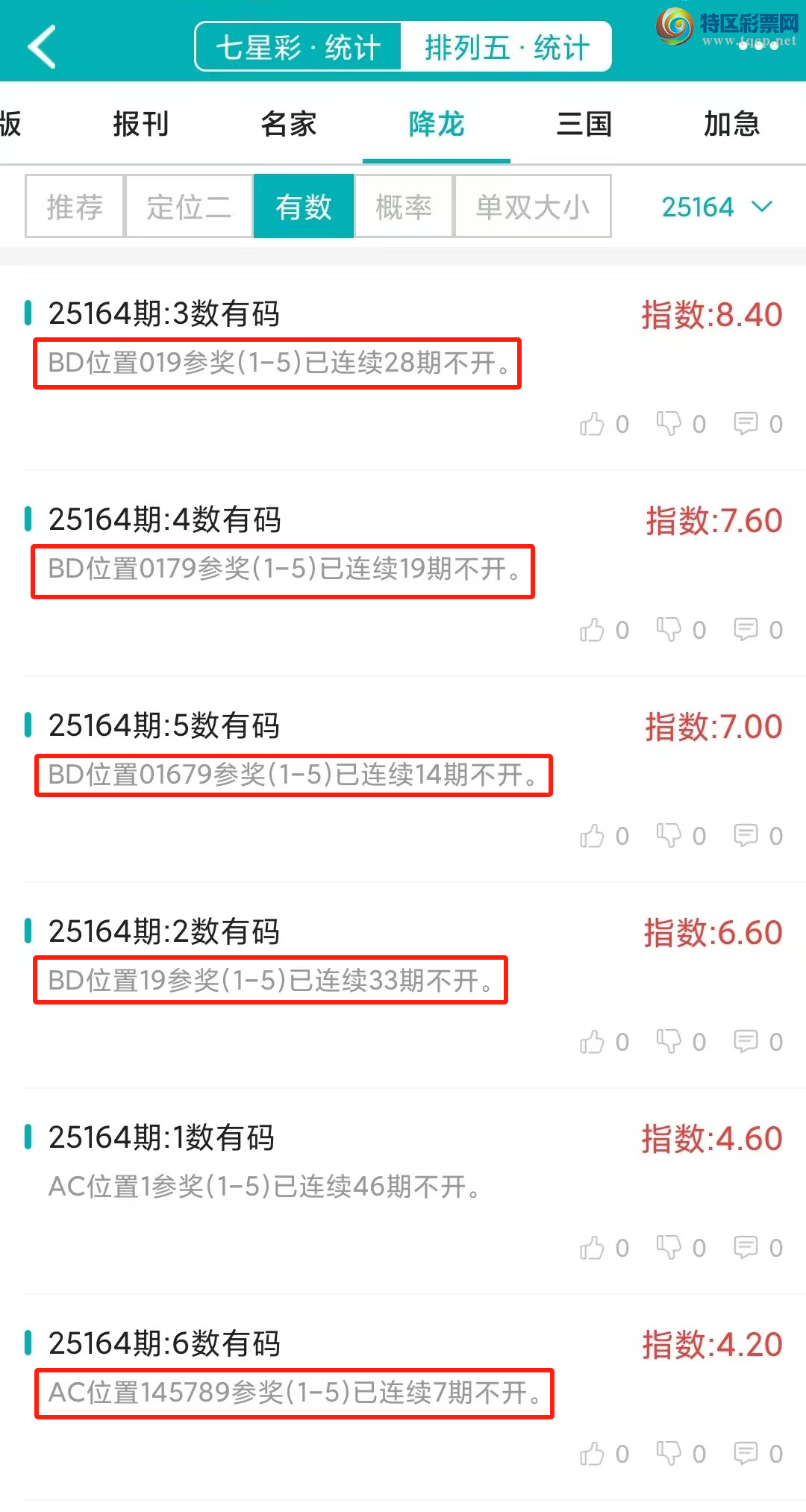The height and width of the screenshot is (1512, 806).
Task: Select the 推荐 filter
Action: coord(75,207)
